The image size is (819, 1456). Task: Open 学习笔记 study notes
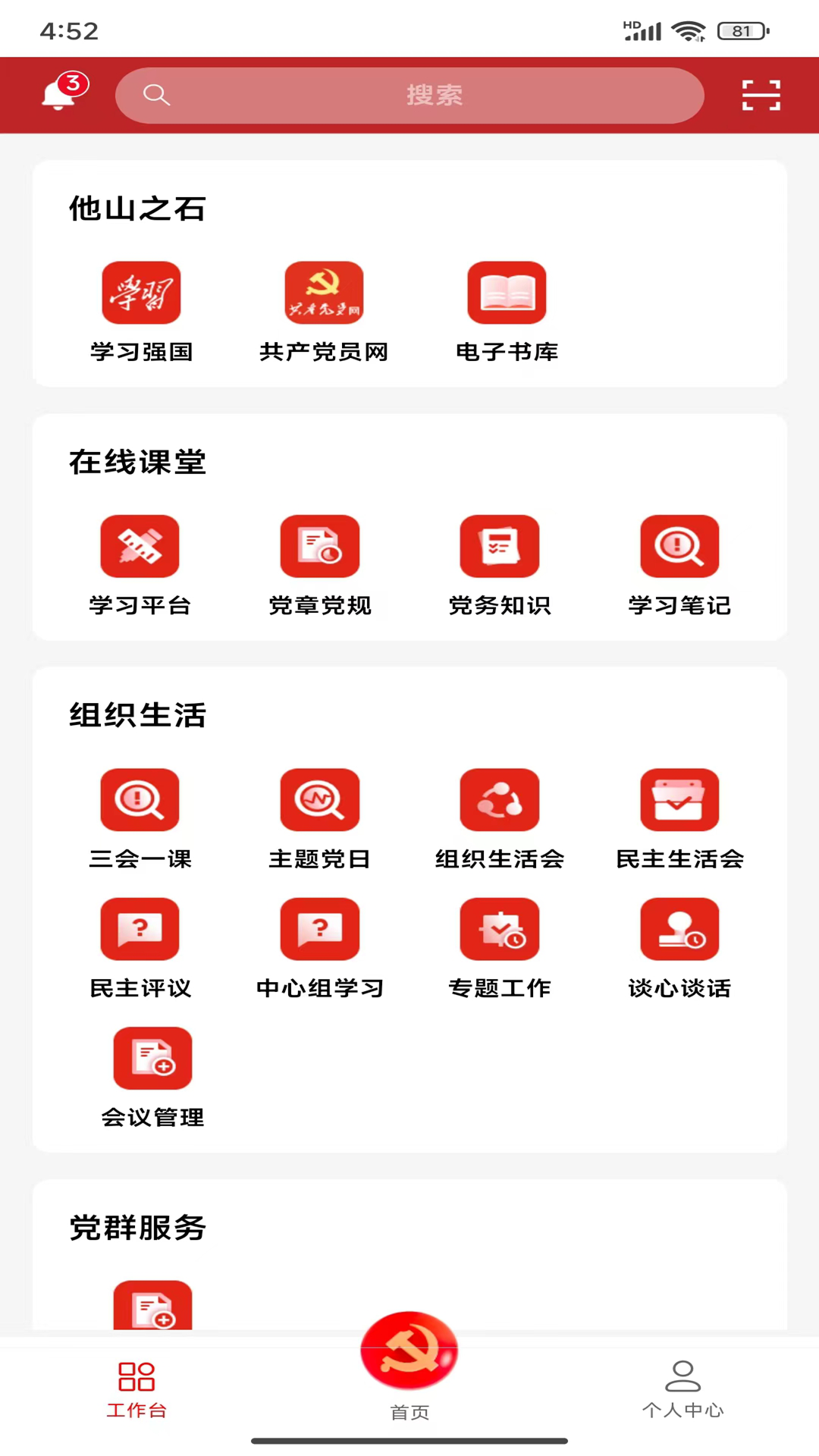point(679,545)
